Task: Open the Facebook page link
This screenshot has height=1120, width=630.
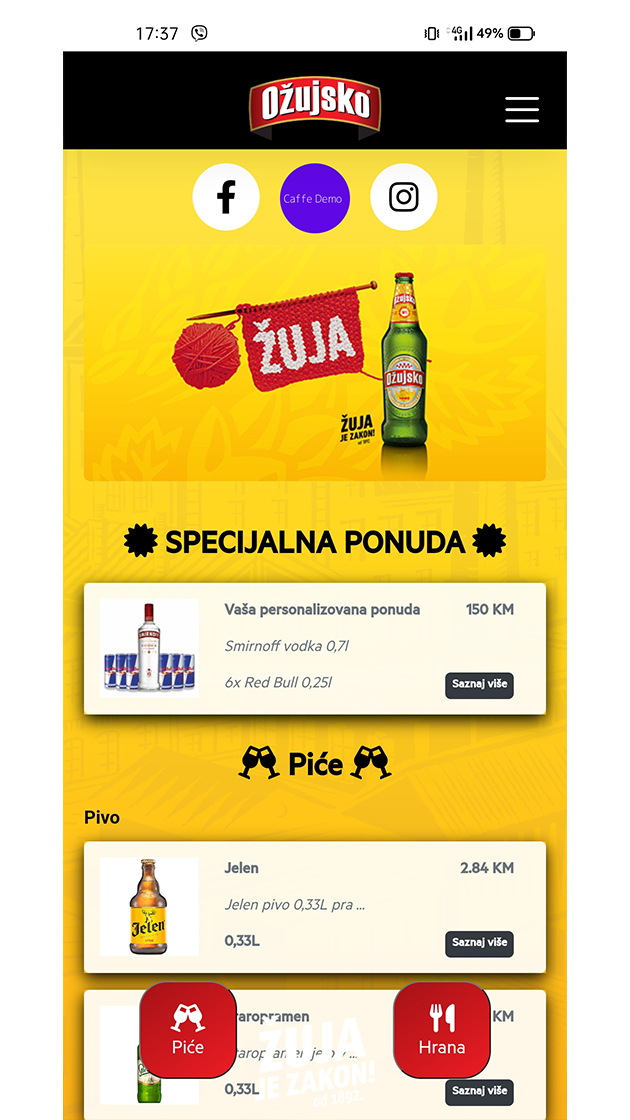Action: click(x=226, y=197)
